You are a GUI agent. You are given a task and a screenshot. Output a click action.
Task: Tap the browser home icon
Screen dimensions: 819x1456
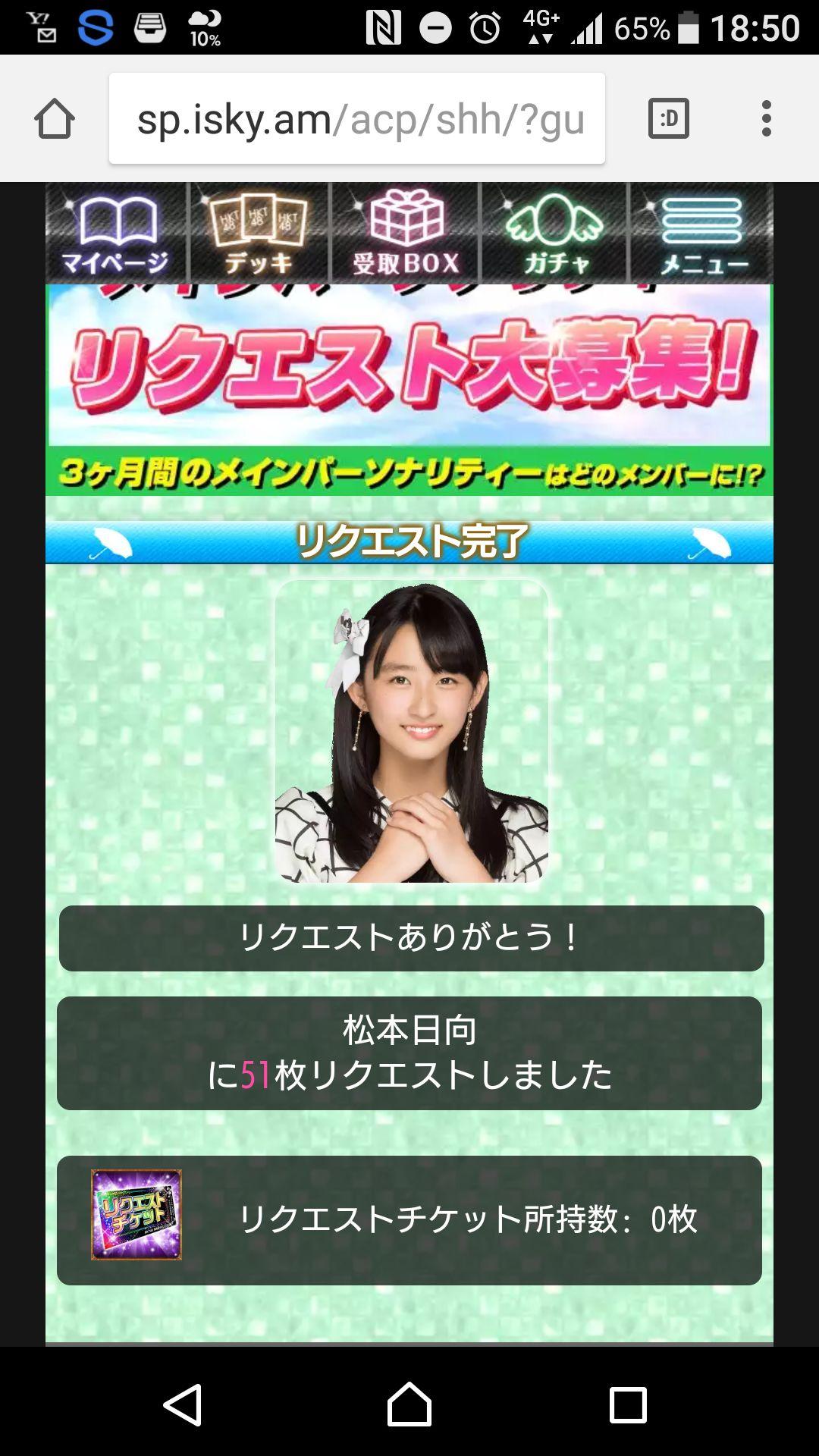pos(55,119)
